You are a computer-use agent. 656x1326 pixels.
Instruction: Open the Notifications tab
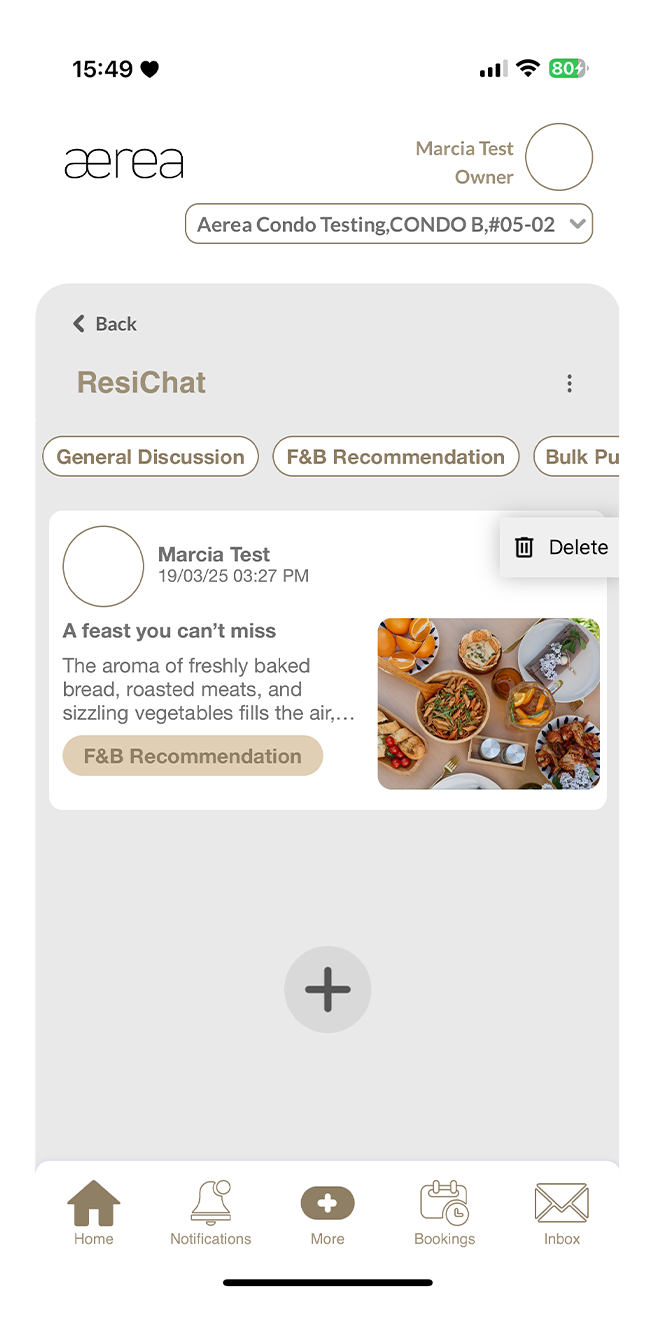coord(211,1212)
